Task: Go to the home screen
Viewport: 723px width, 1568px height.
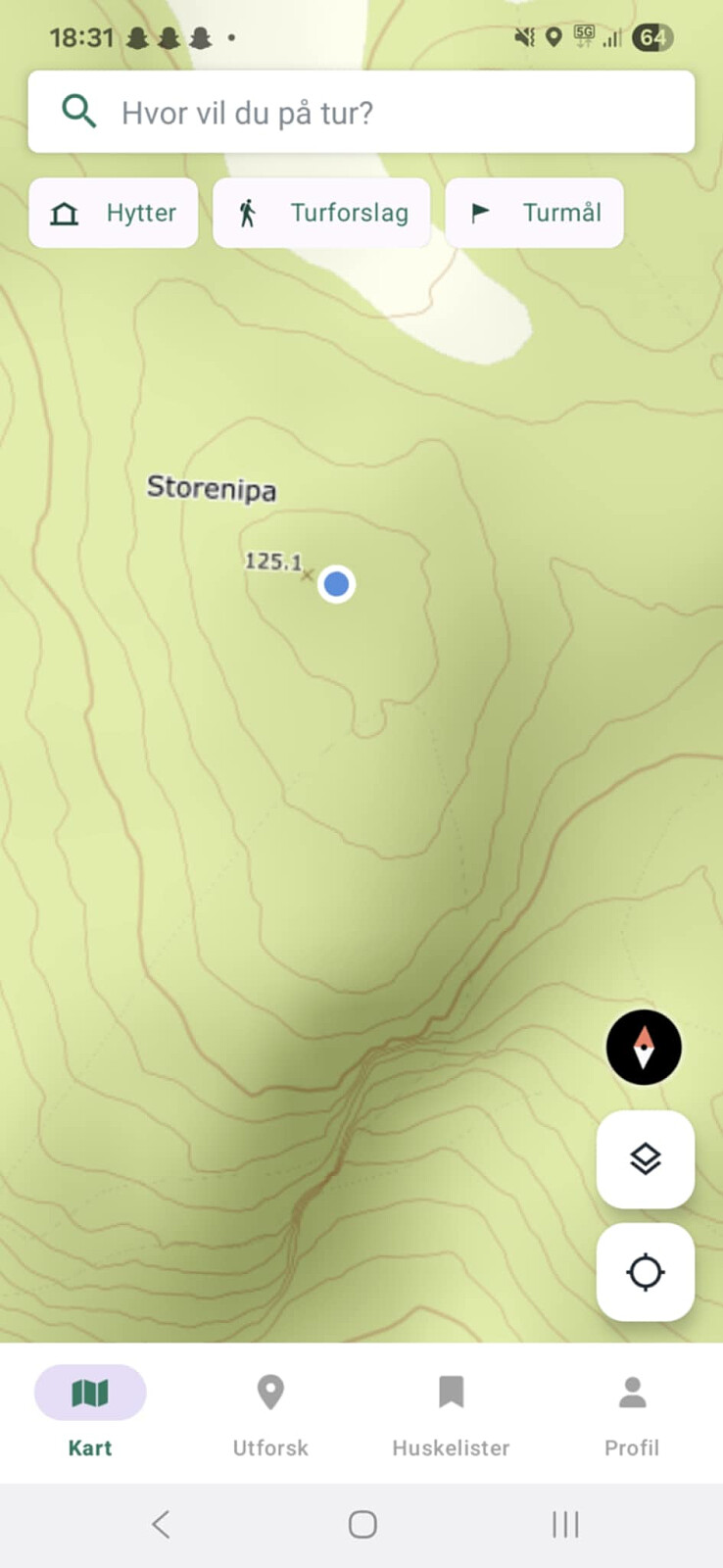Action: click(362, 1524)
